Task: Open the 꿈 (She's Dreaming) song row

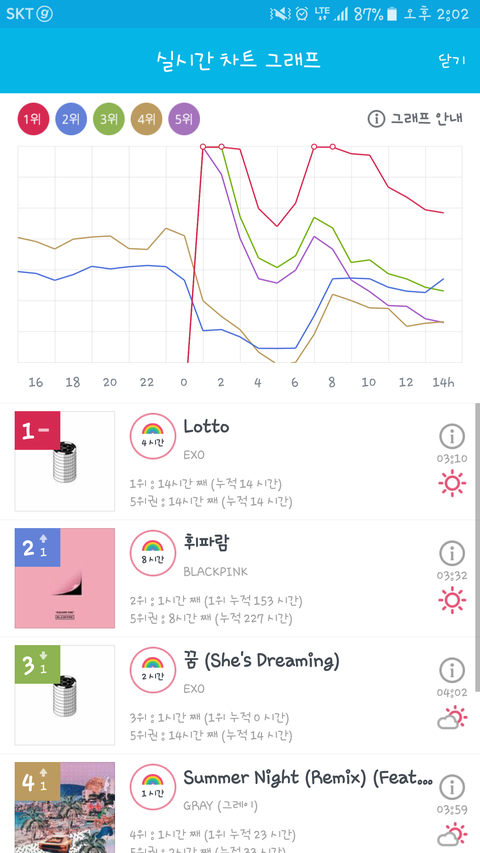Action: [x=240, y=695]
